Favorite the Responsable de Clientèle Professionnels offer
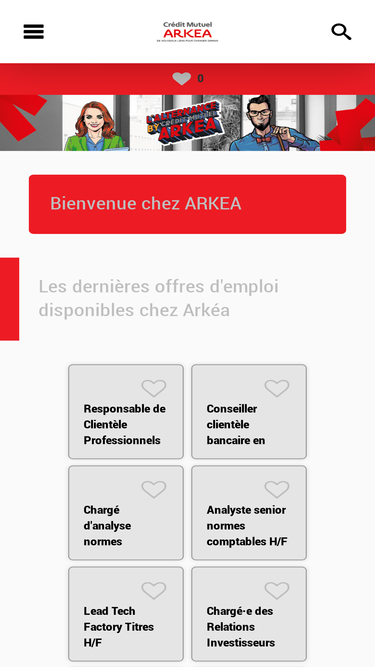375x667 pixels. (x=153, y=388)
